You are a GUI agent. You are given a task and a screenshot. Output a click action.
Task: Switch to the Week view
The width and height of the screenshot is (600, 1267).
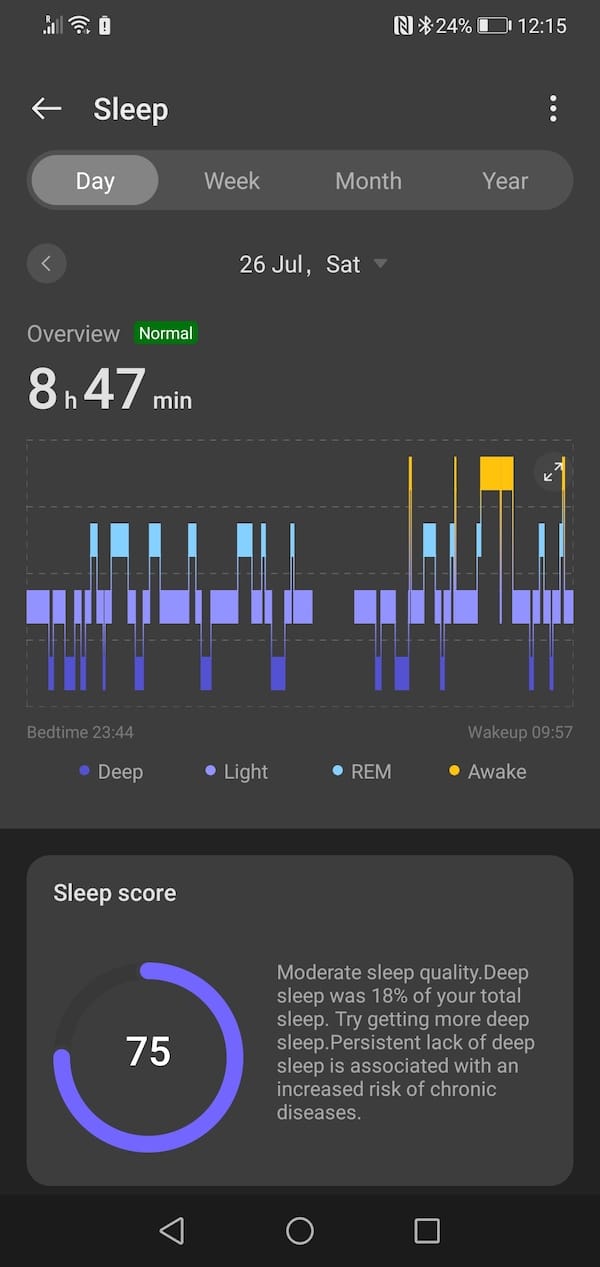point(232,181)
